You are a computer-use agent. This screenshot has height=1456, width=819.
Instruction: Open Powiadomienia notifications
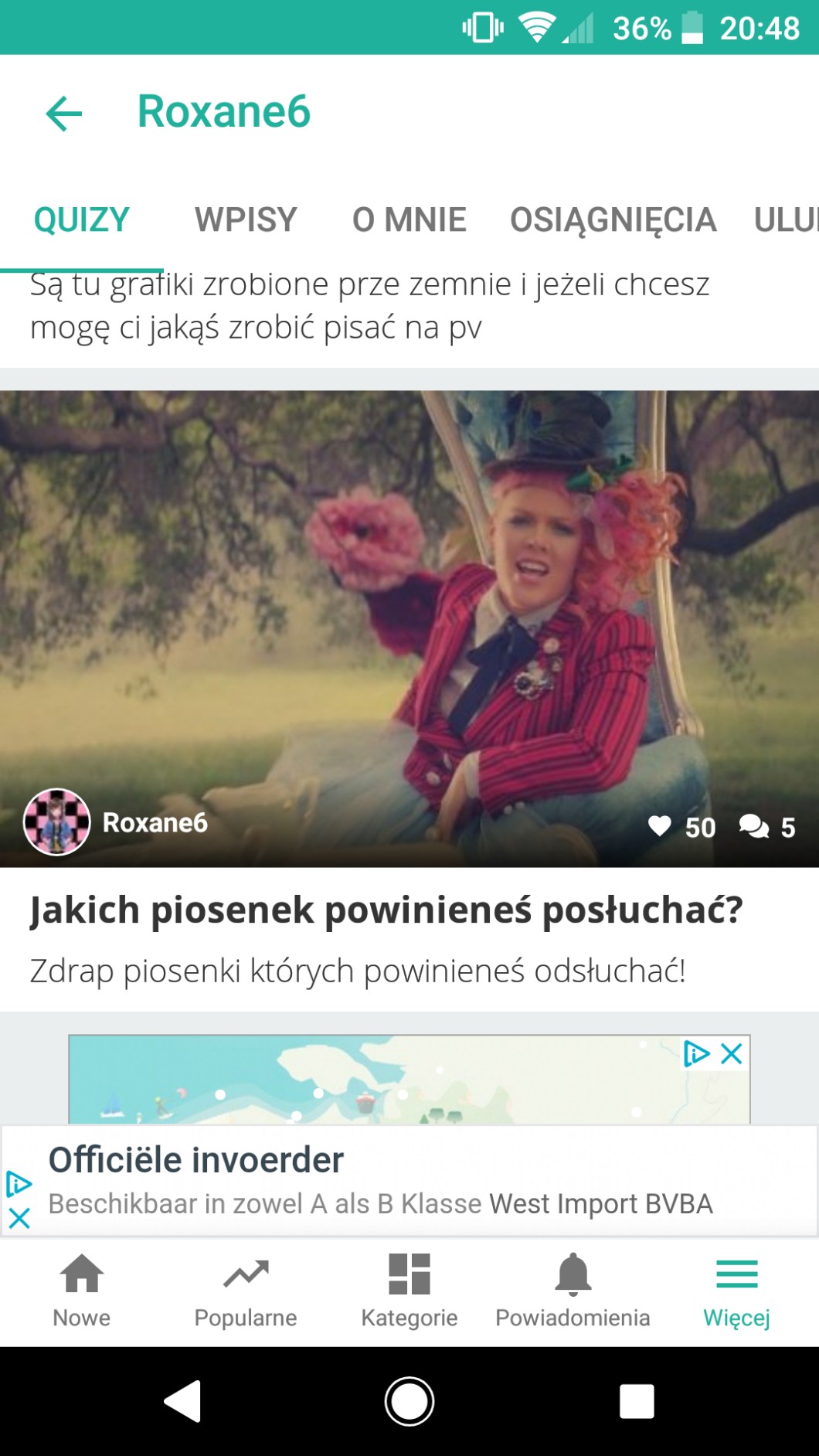573,1290
